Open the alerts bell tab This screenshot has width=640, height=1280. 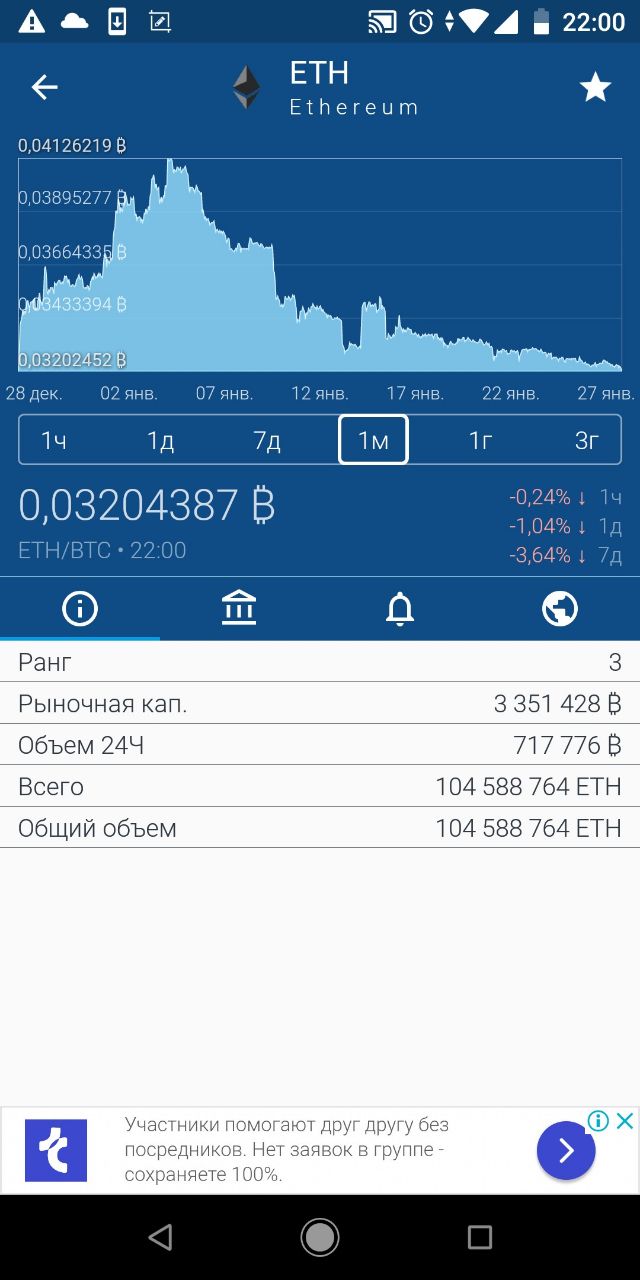pos(400,608)
